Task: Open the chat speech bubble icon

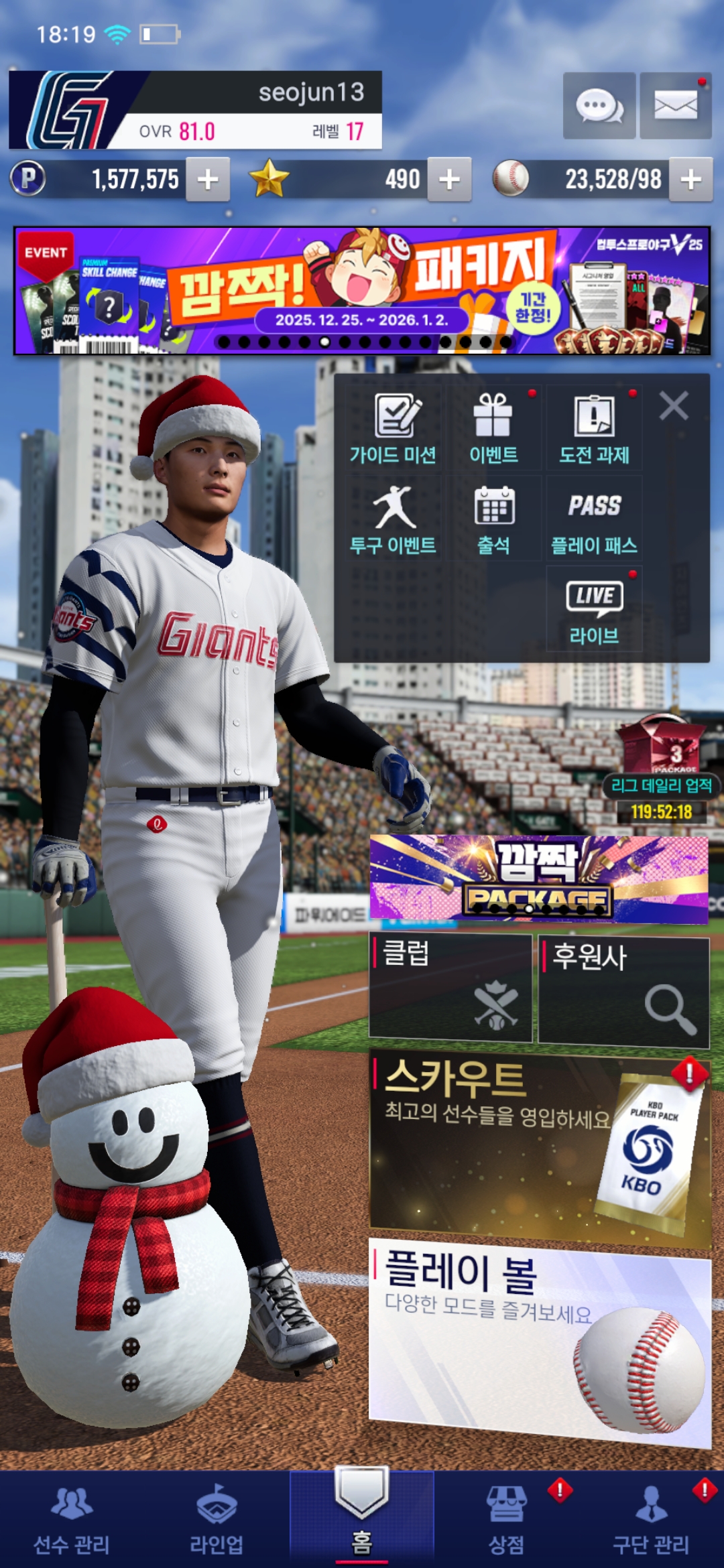Action: (x=599, y=106)
